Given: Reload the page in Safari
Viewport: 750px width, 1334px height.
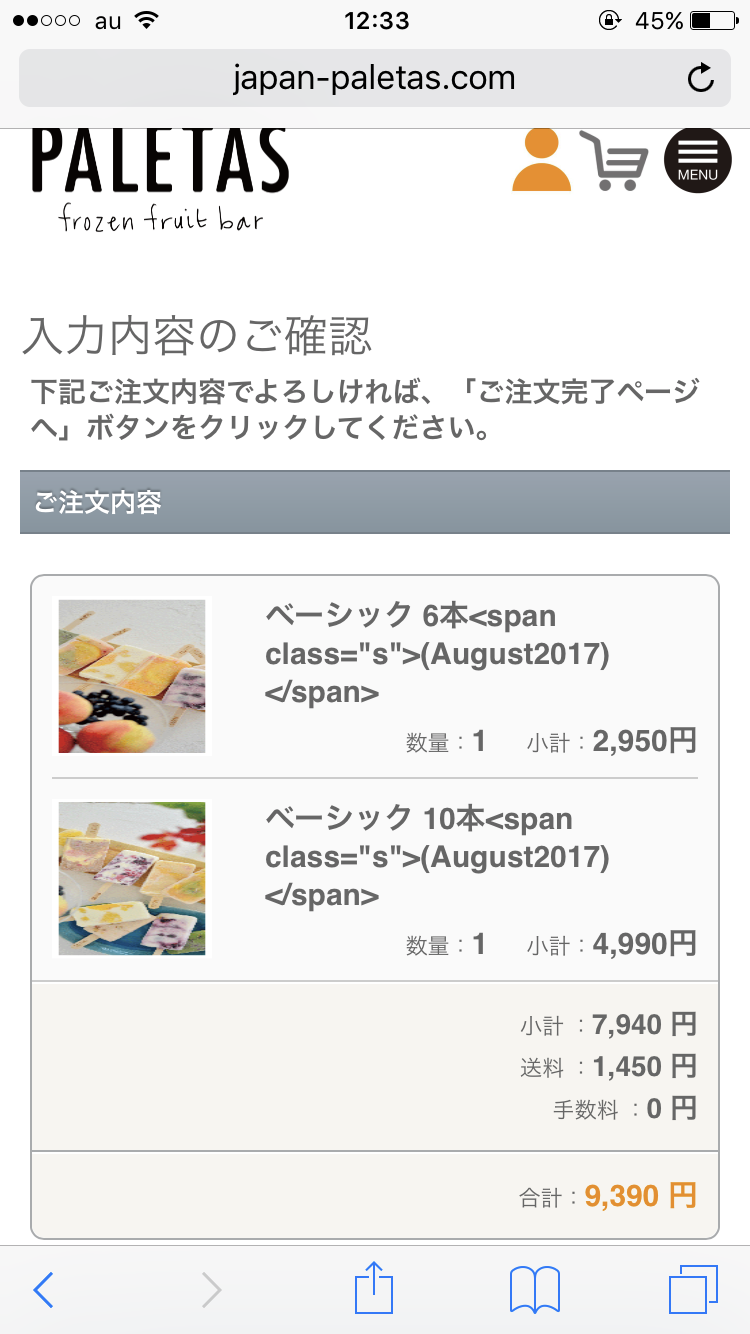Looking at the screenshot, I should point(701,78).
